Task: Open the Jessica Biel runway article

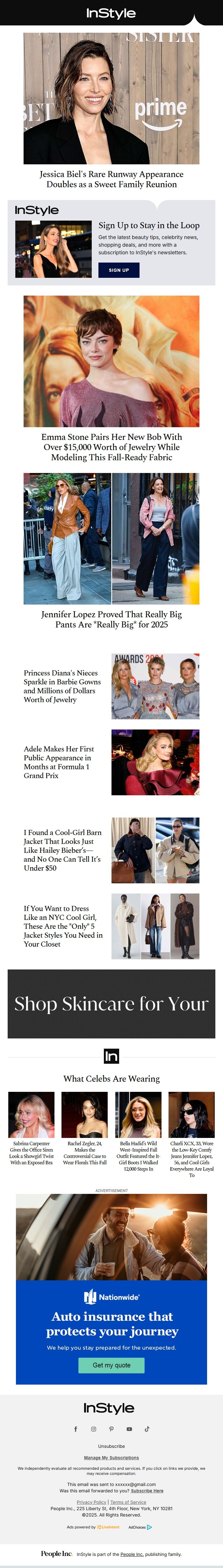Action: tap(111, 179)
